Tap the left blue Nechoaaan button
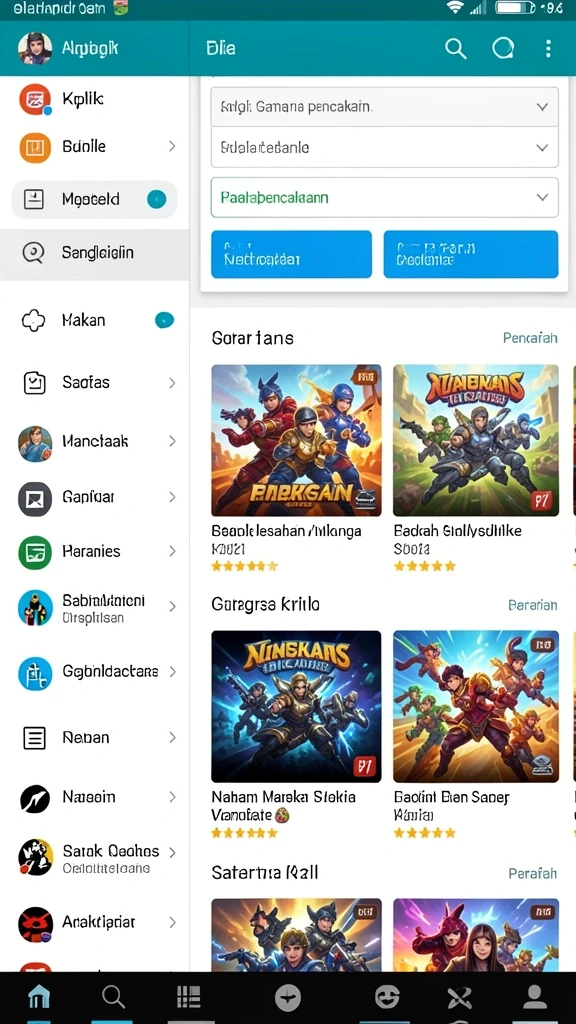576x1024 pixels. pos(291,254)
